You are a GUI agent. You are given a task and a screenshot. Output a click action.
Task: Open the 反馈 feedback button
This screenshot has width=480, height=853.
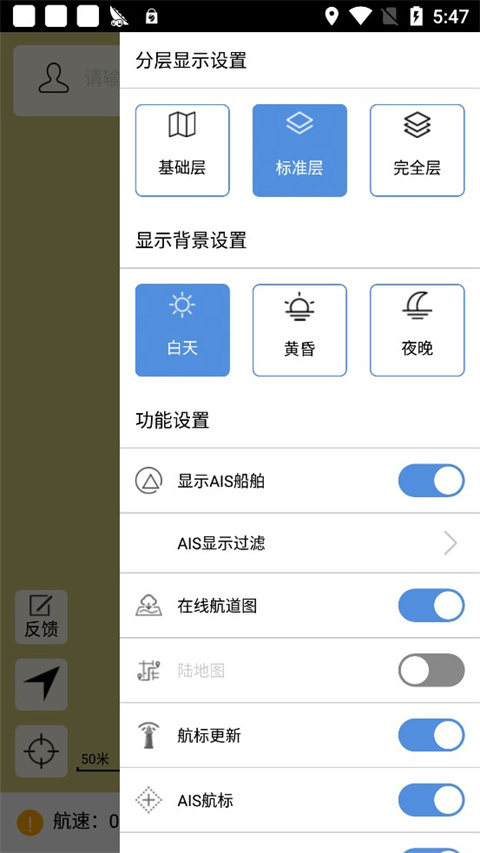41,617
